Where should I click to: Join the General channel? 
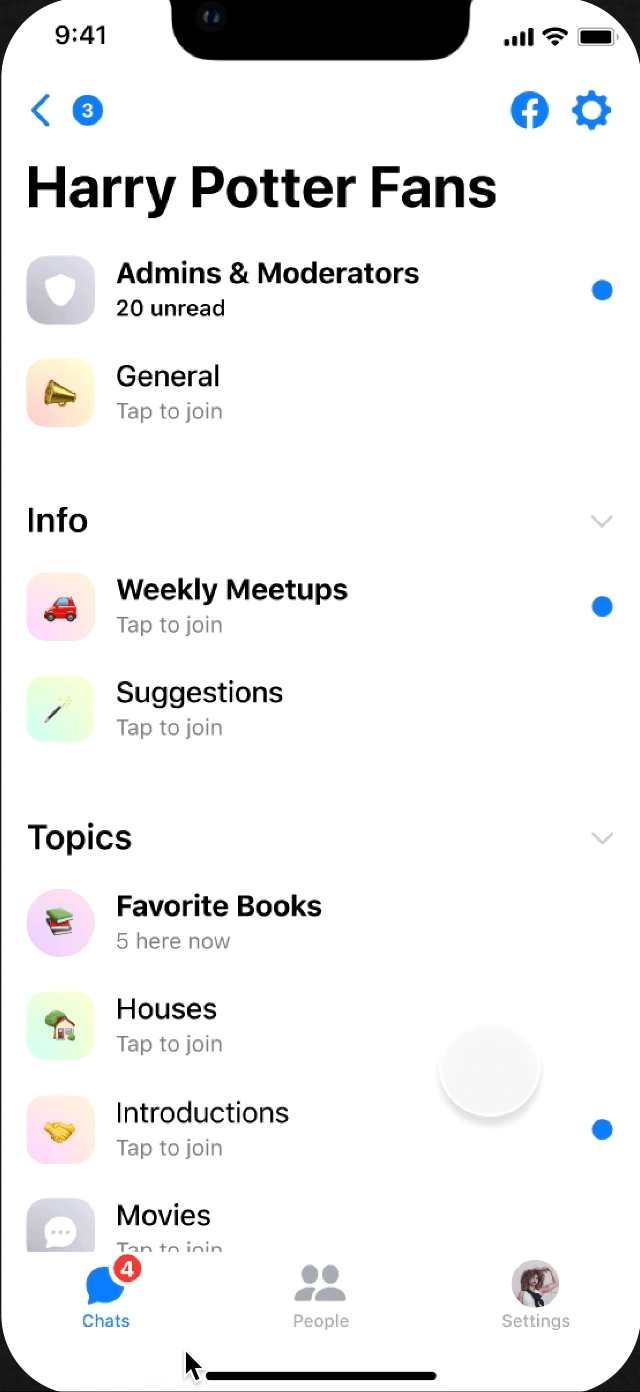coord(320,393)
